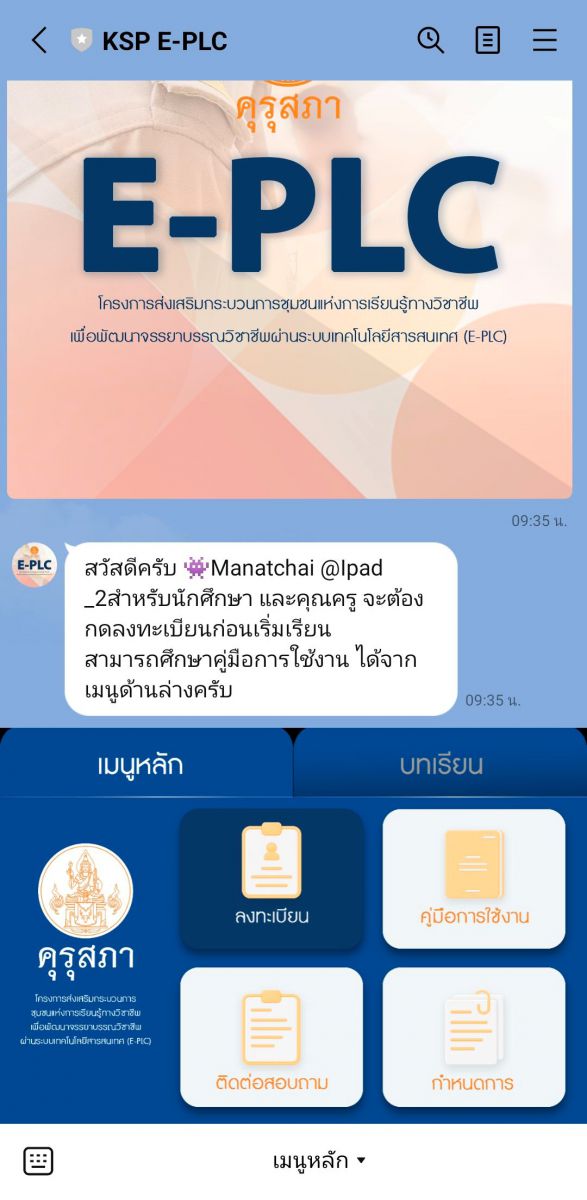Open คู่มือการใช้งาน user guide
This screenshot has width=587, height=1200.
tap(474, 878)
